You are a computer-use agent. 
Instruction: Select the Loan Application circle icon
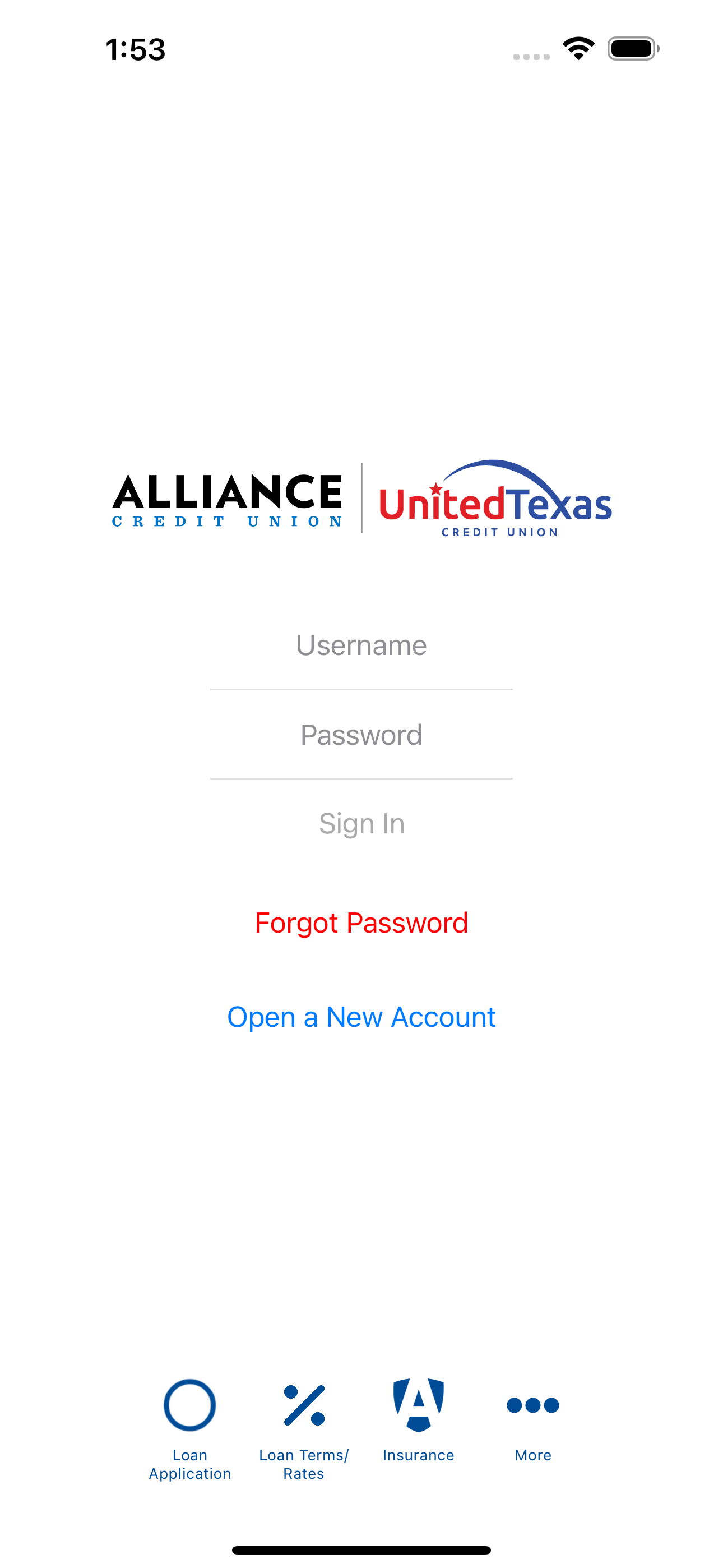click(189, 1405)
